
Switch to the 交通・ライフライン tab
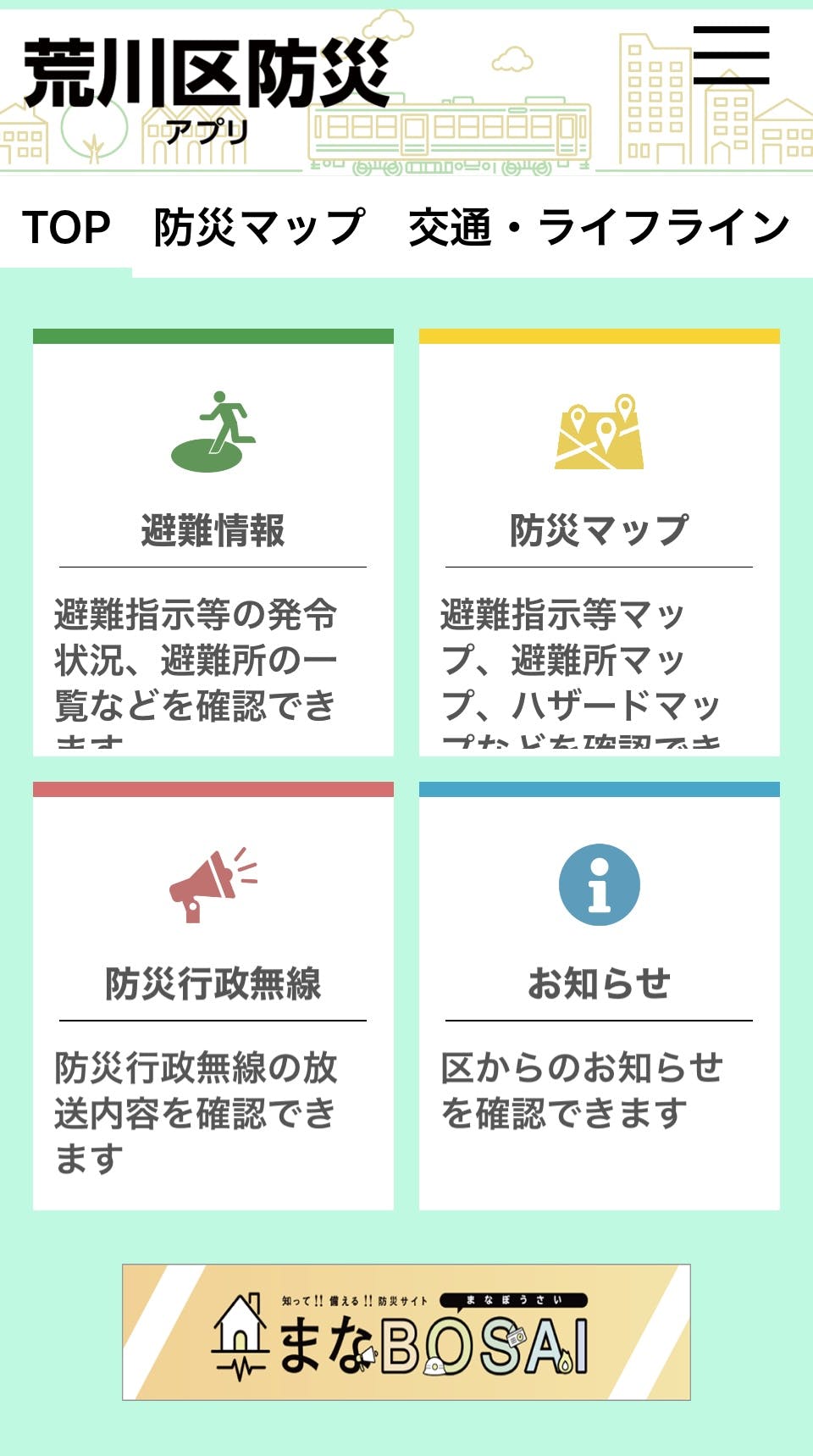coord(599,227)
